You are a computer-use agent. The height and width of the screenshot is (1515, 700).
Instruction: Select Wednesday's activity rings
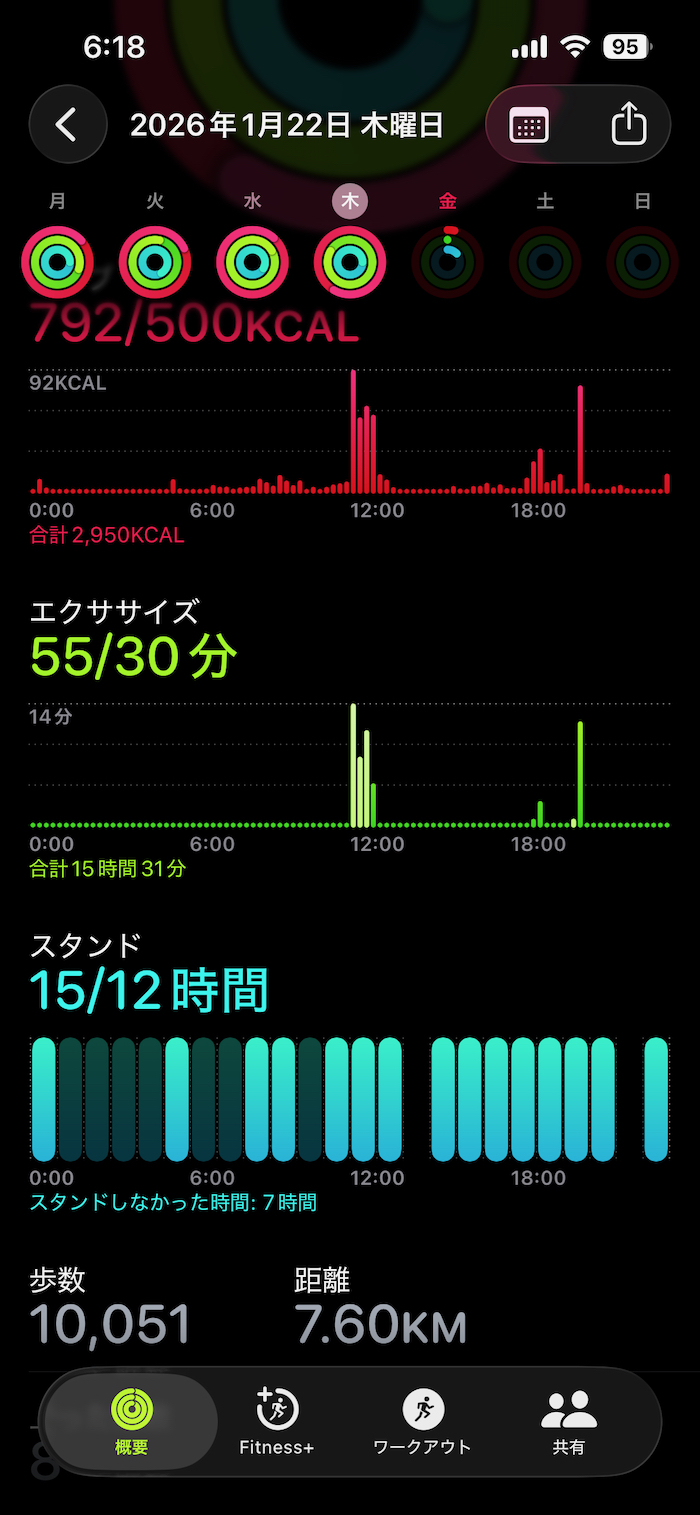tap(252, 262)
